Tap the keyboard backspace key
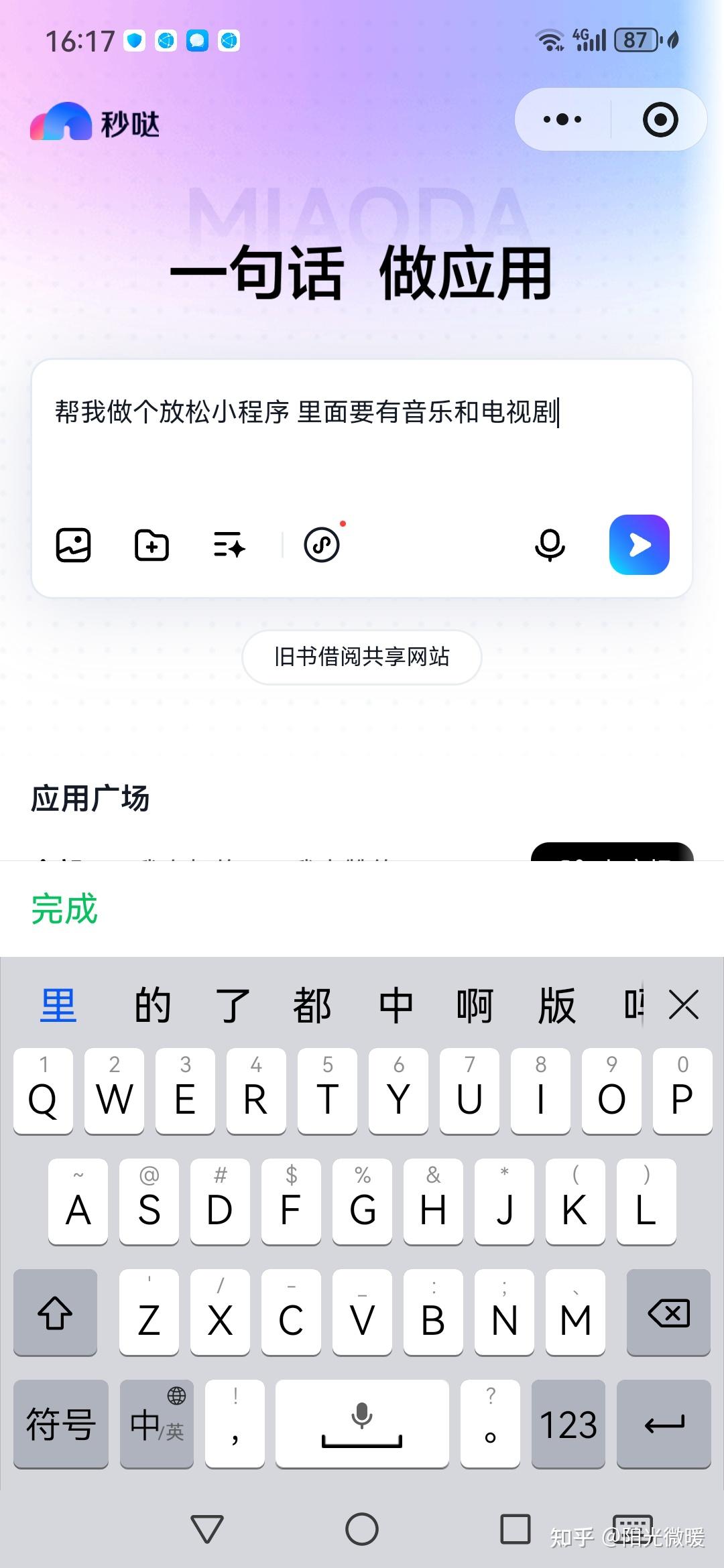724x1568 pixels. pos(668,1313)
